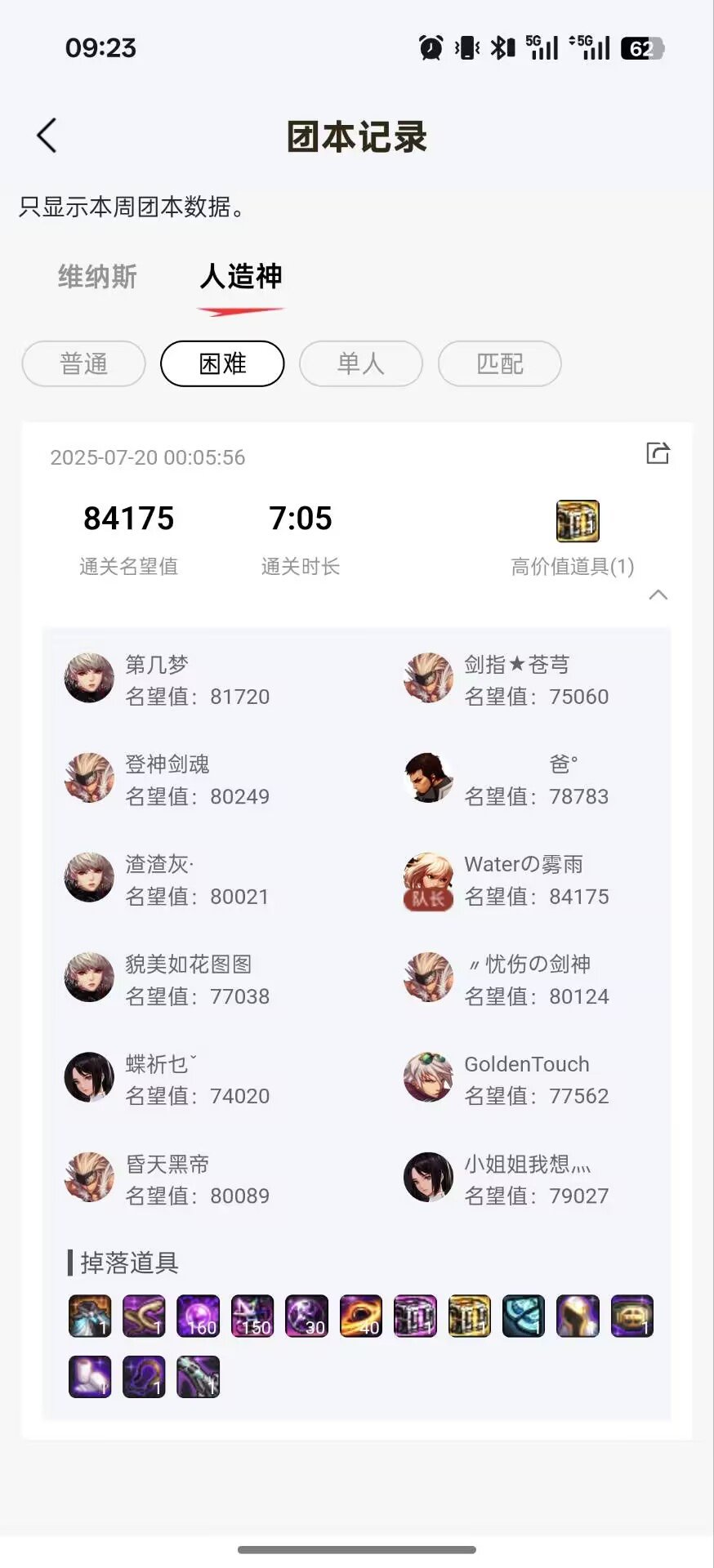Select the 困难 difficulty chip
714x1568 pixels.
click(222, 363)
